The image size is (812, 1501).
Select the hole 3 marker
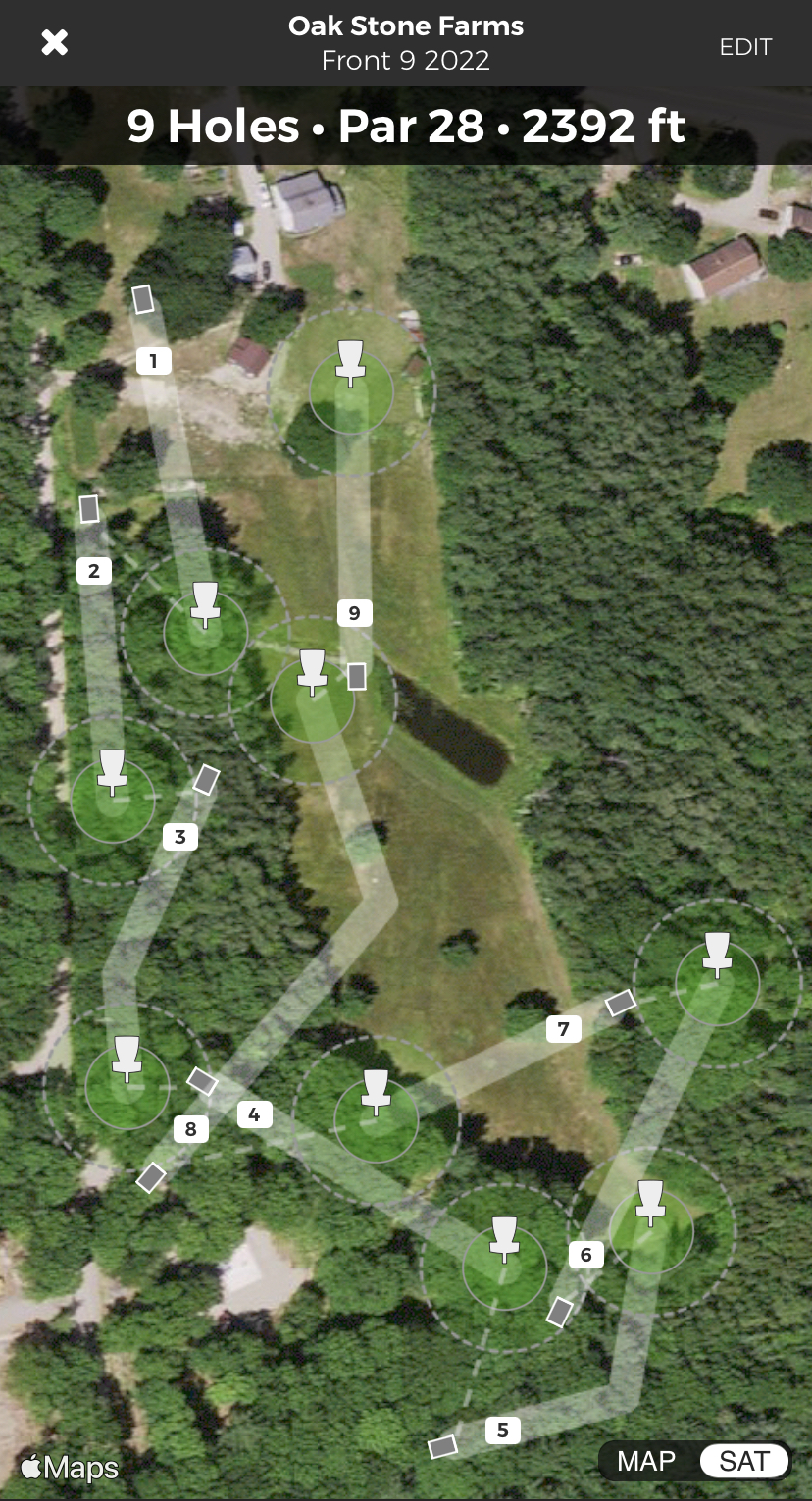[x=180, y=837]
